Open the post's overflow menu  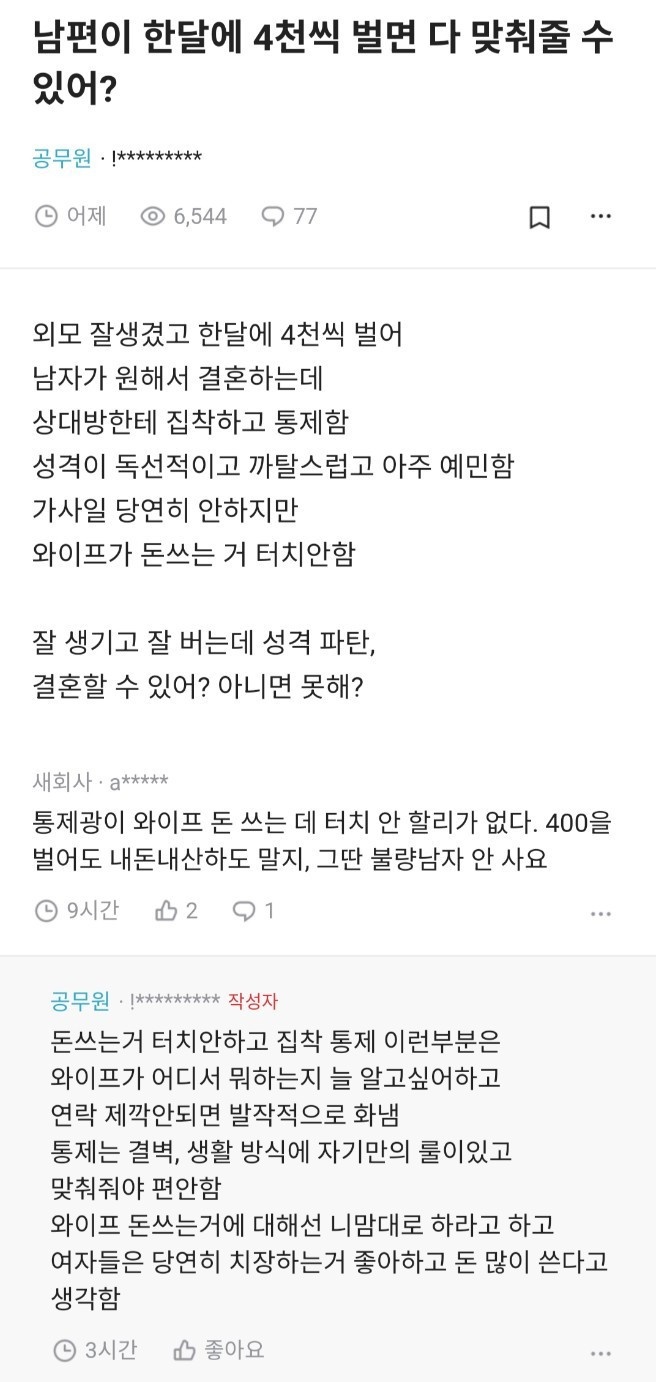click(x=600, y=216)
